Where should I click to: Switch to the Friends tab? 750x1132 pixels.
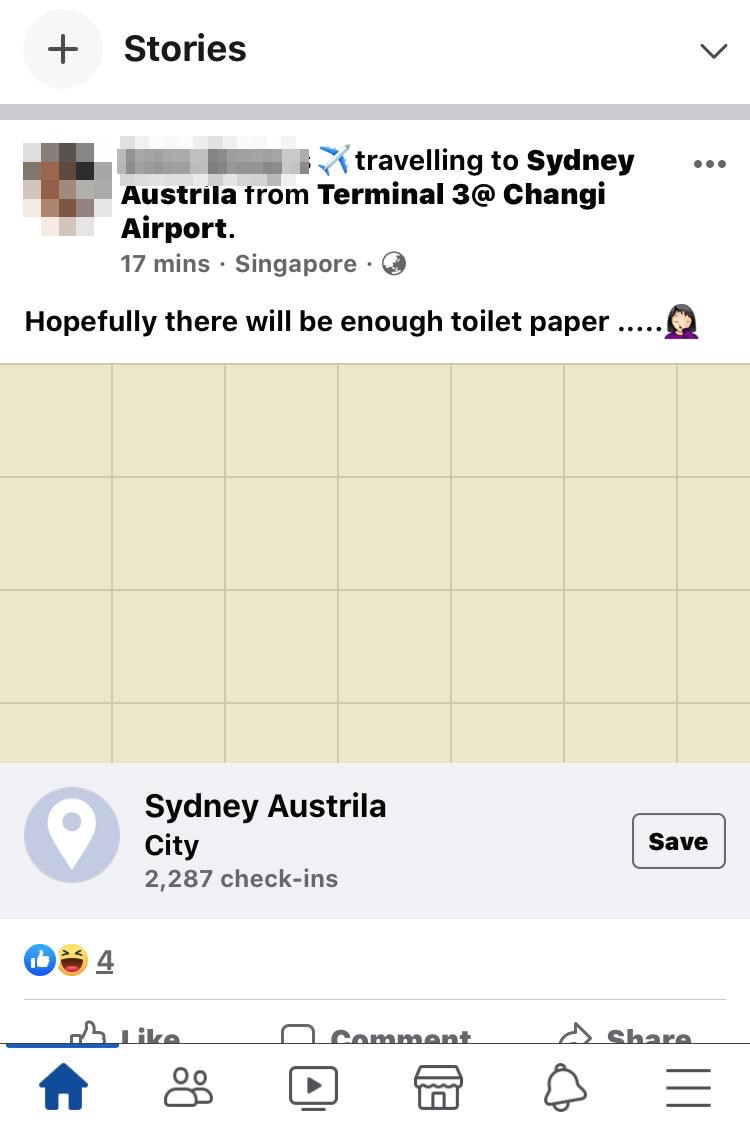(x=188, y=1088)
